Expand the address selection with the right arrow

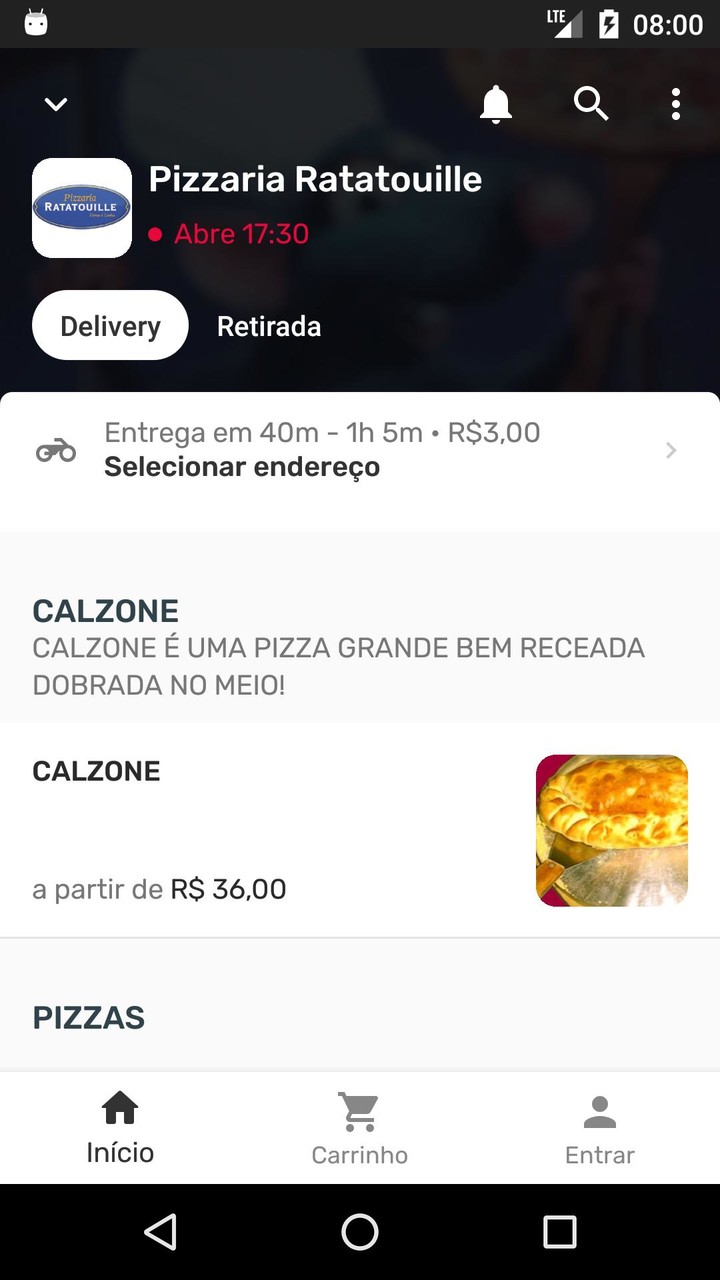[x=670, y=450]
